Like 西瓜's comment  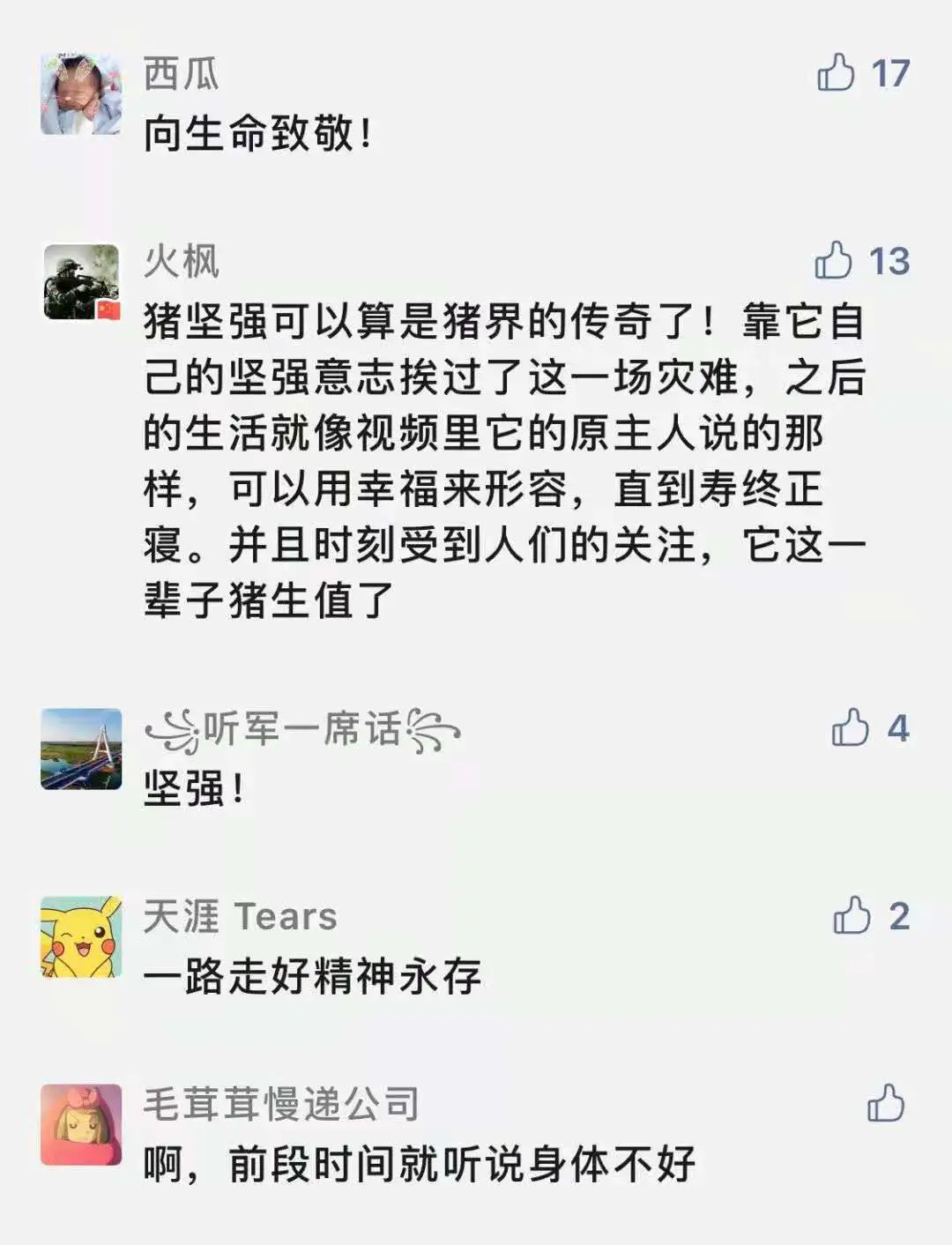coord(836,72)
